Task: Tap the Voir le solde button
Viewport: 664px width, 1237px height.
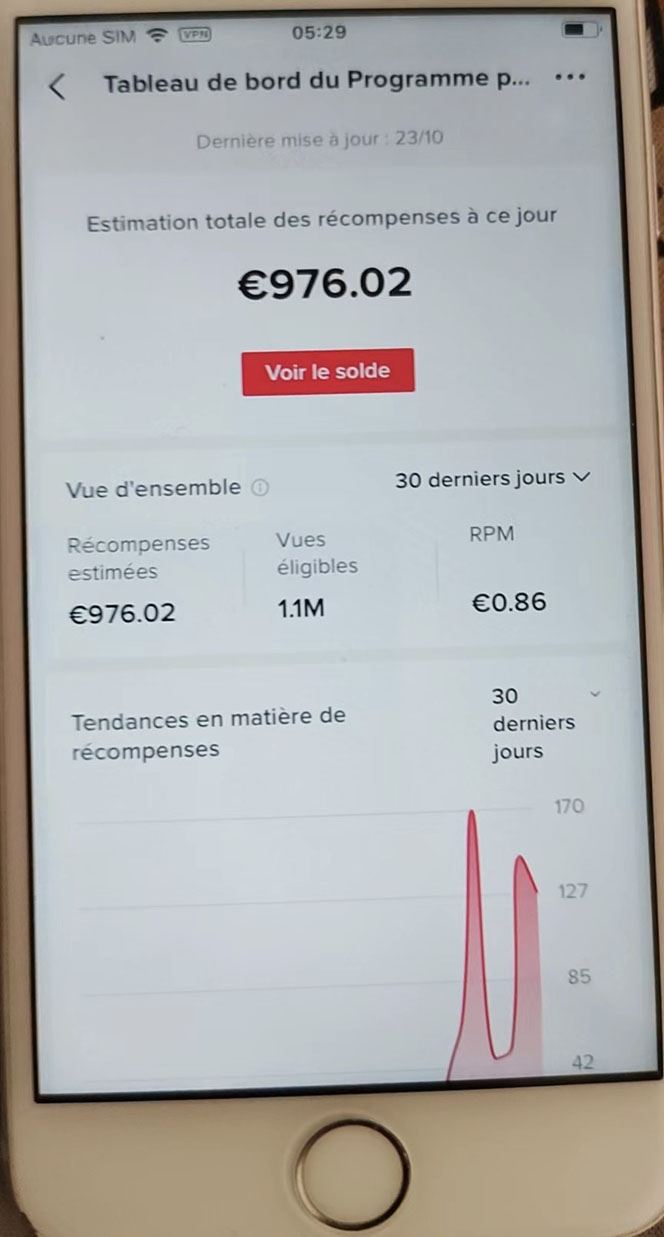Action: 327,372
